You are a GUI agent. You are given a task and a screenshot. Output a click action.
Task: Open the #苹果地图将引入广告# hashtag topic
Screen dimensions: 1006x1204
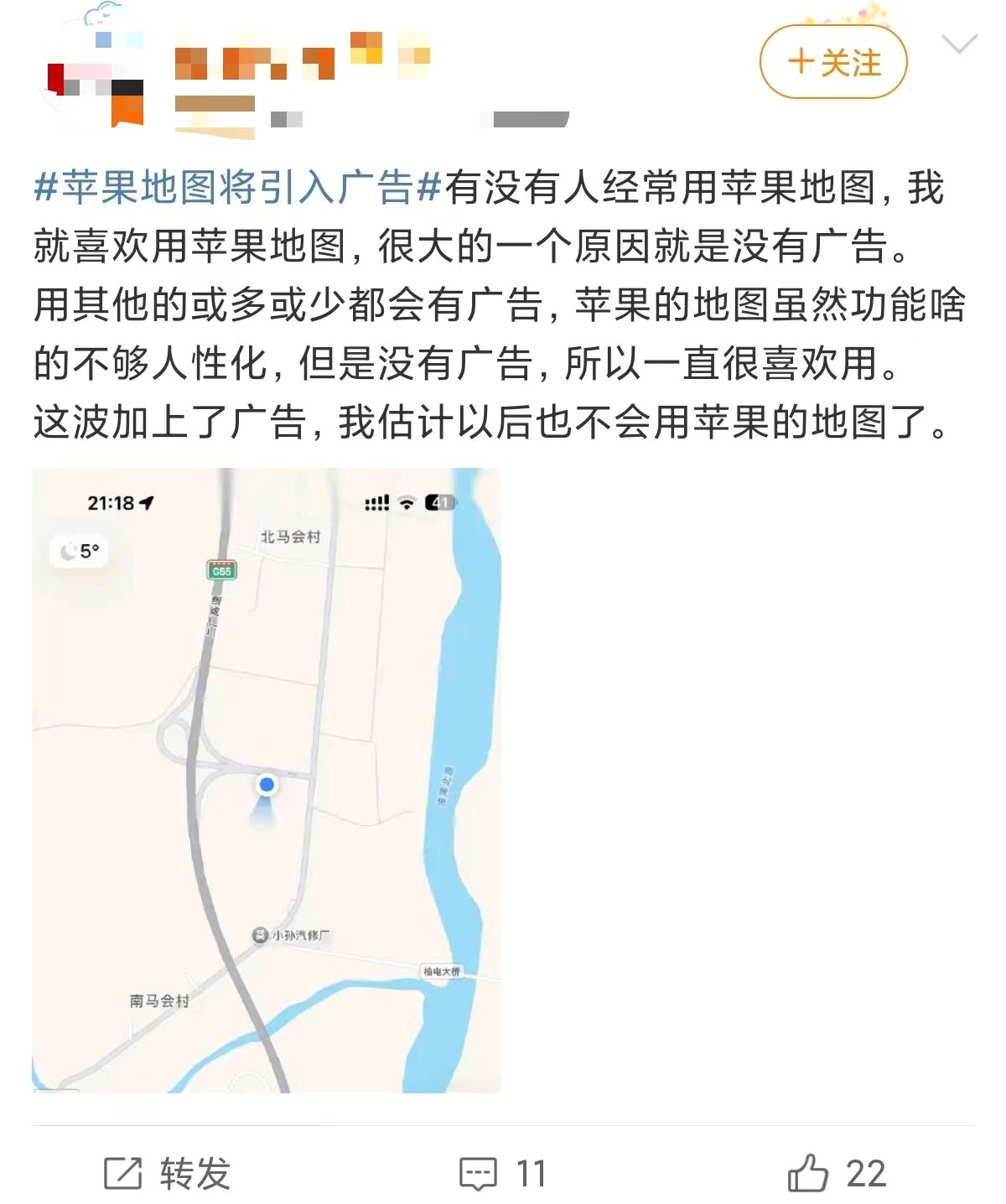coord(237,187)
